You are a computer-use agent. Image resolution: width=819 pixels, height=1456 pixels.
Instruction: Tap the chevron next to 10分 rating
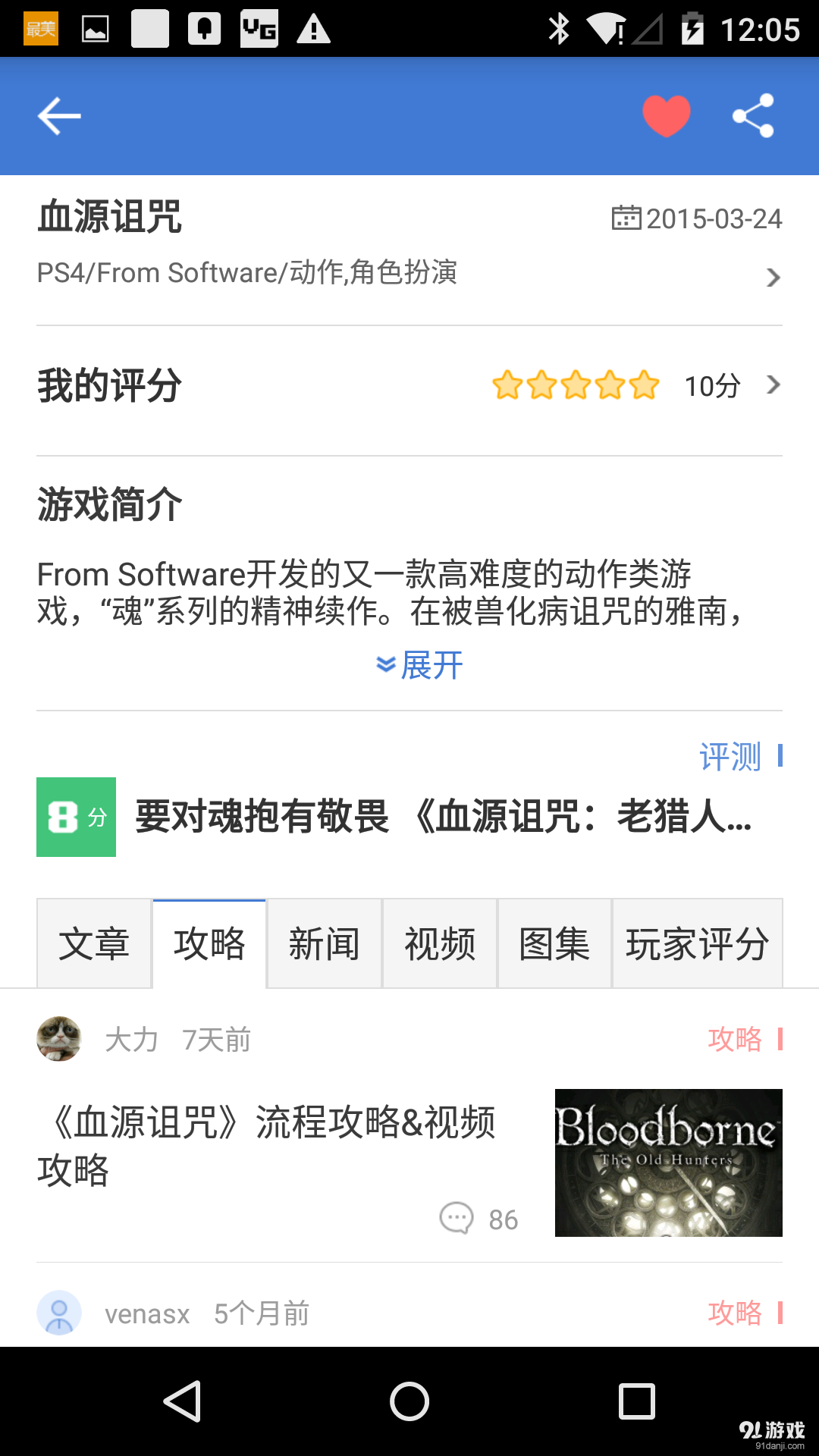pyautogui.click(x=772, y=385)
